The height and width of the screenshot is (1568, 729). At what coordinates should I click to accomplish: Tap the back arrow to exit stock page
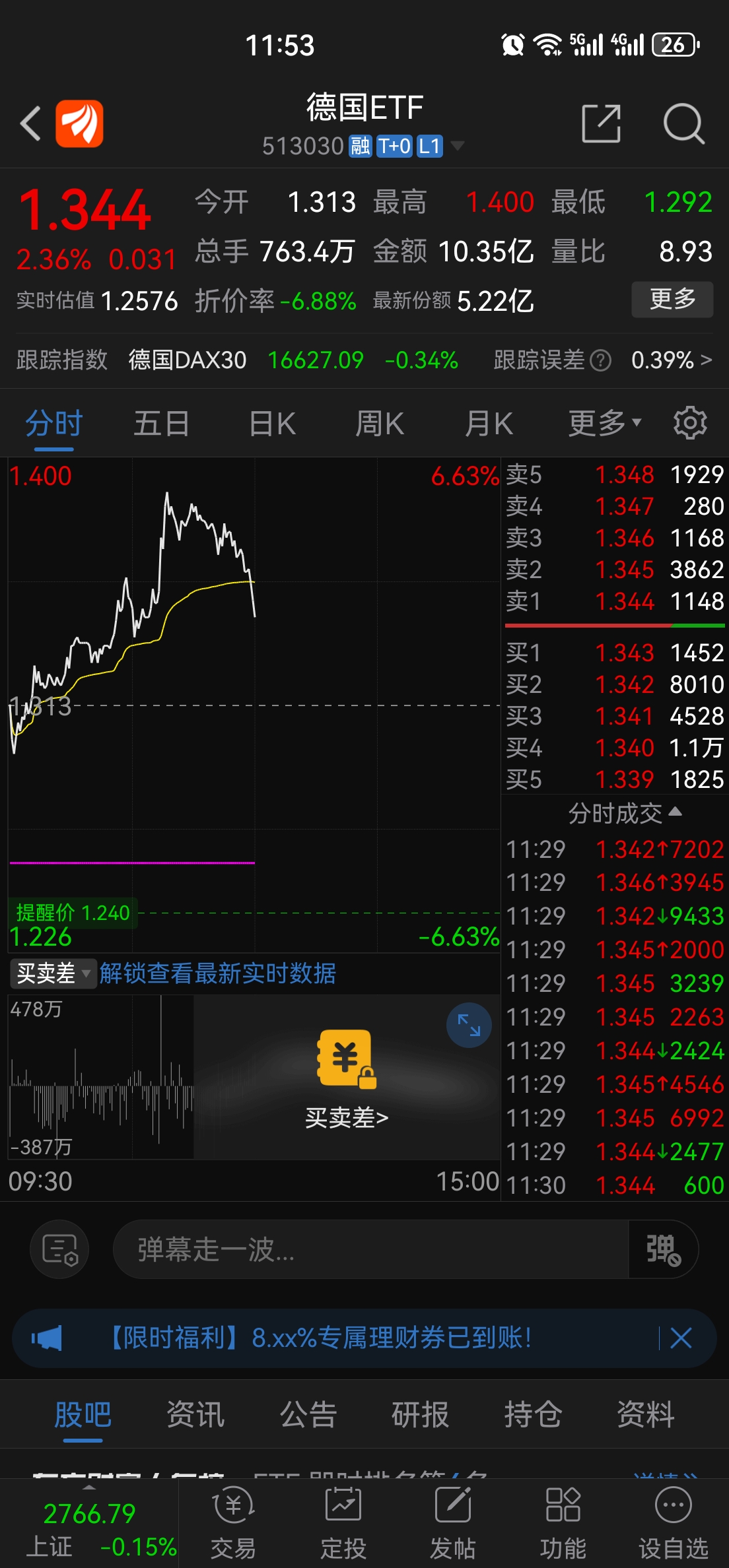[x=30, y=123]
